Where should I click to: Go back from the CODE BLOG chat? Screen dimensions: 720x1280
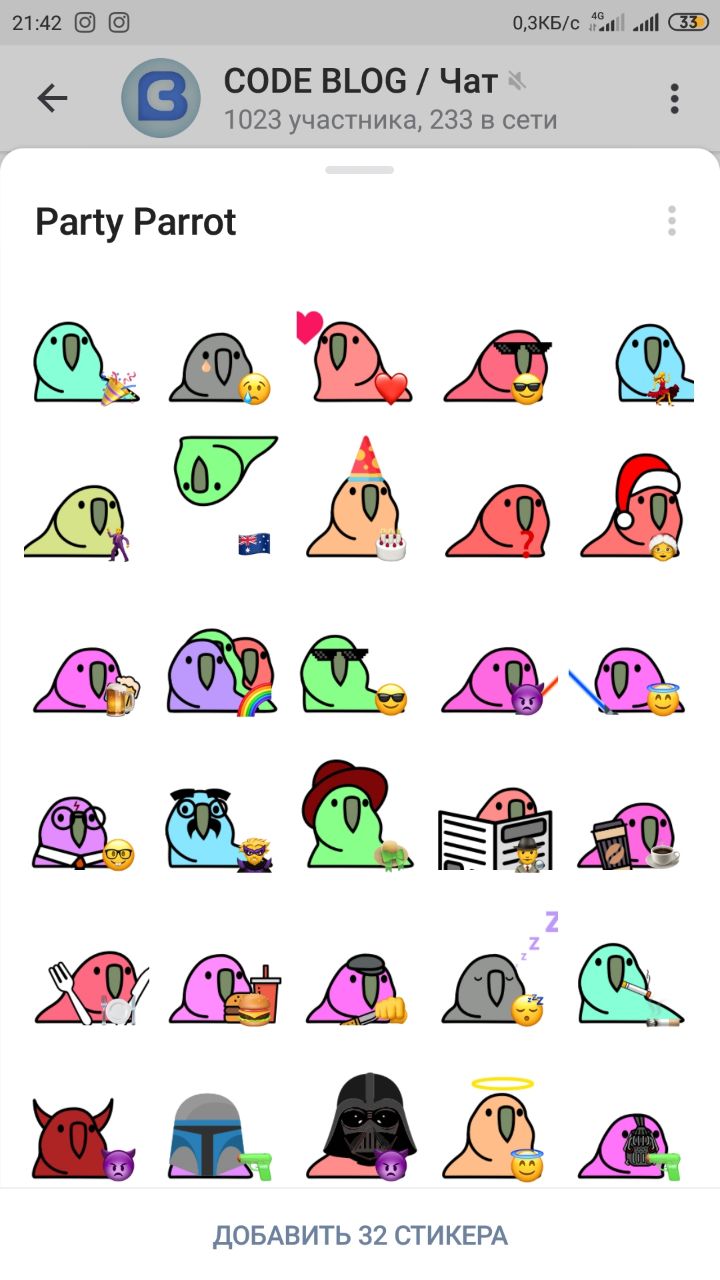(x=52, y=98)
